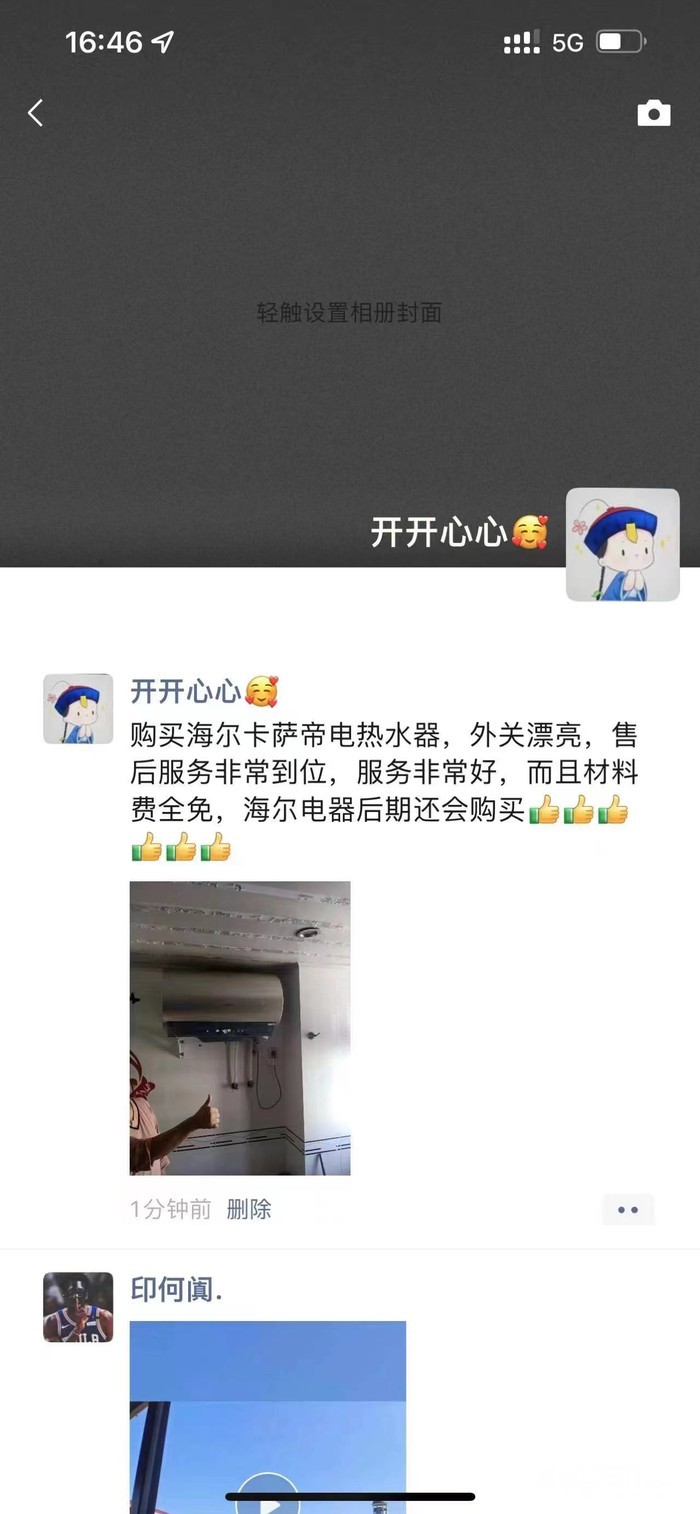Play the video posted by 印何阗
700x1514 pixels.
(268, 1495)
